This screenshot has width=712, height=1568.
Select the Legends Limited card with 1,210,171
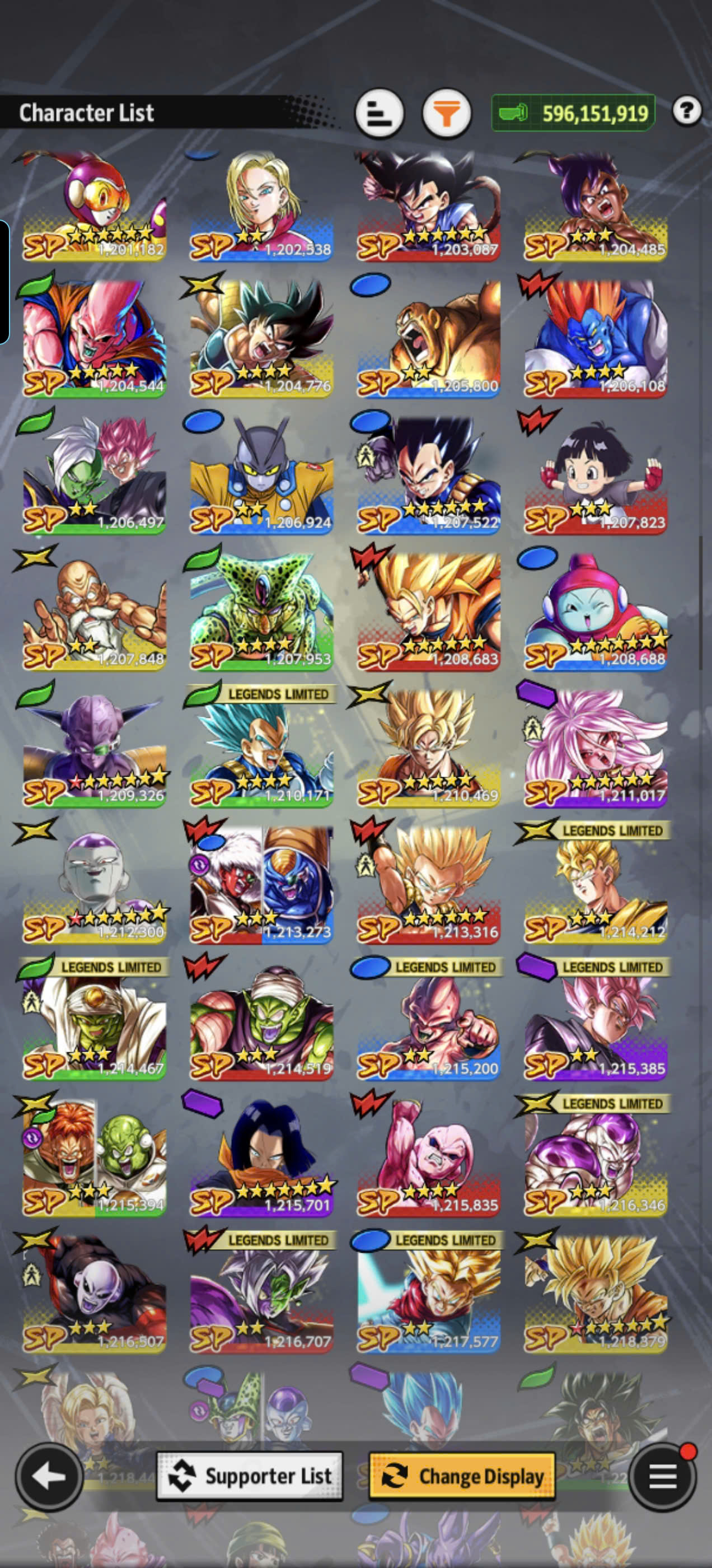click(x=261, y=746)
